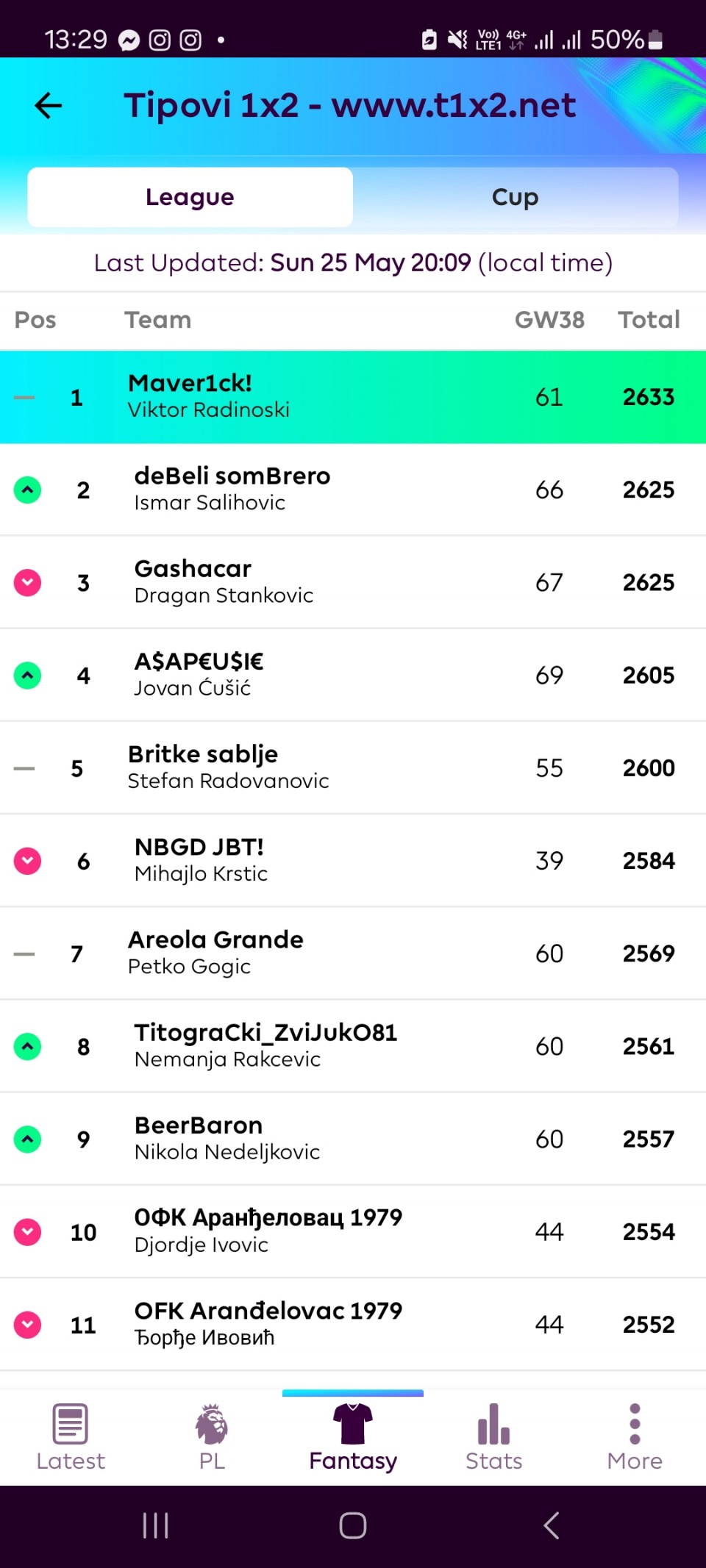Screen dimensions: 706x1568
Task: Open BeerBaron team by Nikola Nedeljkovic
Action: [x=353, y=1138]
